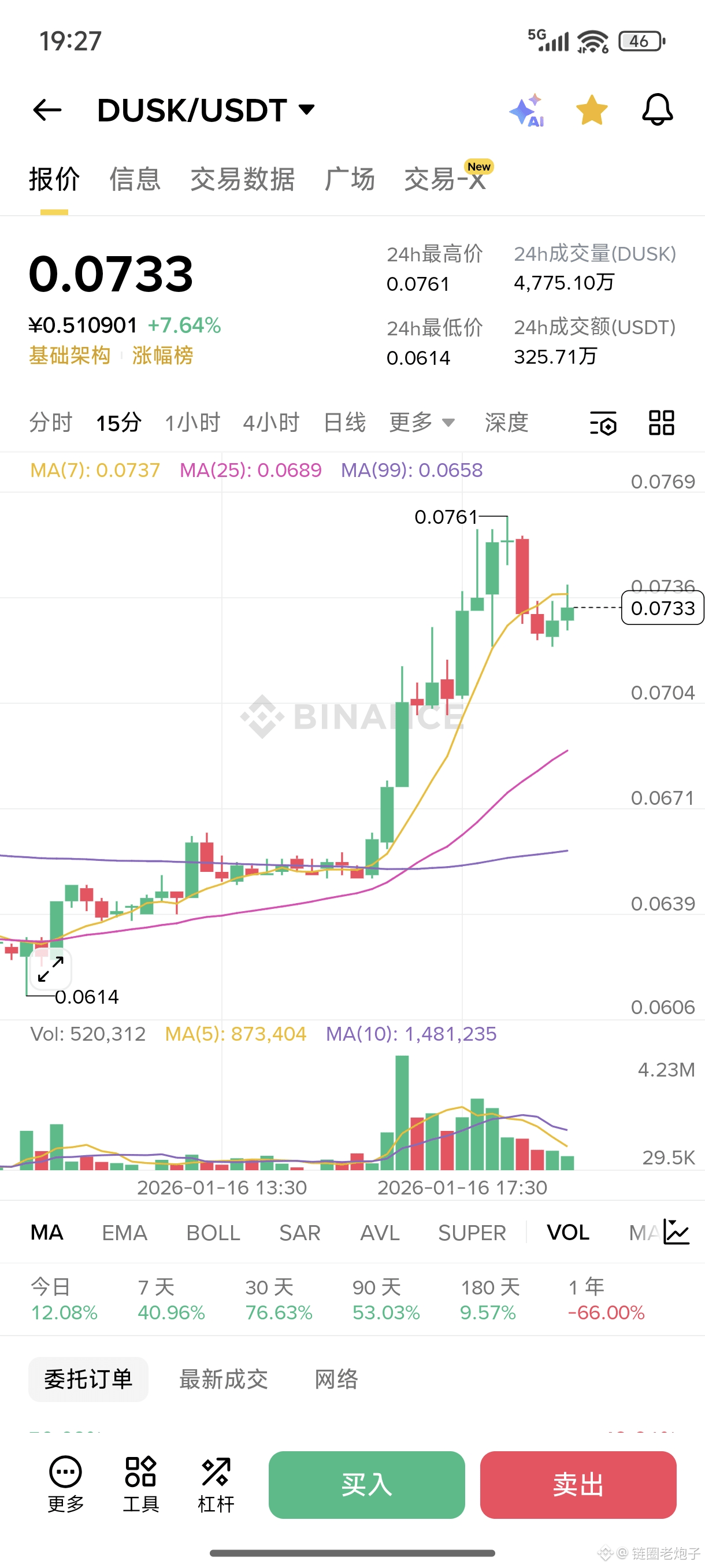
Task: Tap the 买入 buy button
Action: (x=367, y=1485)
